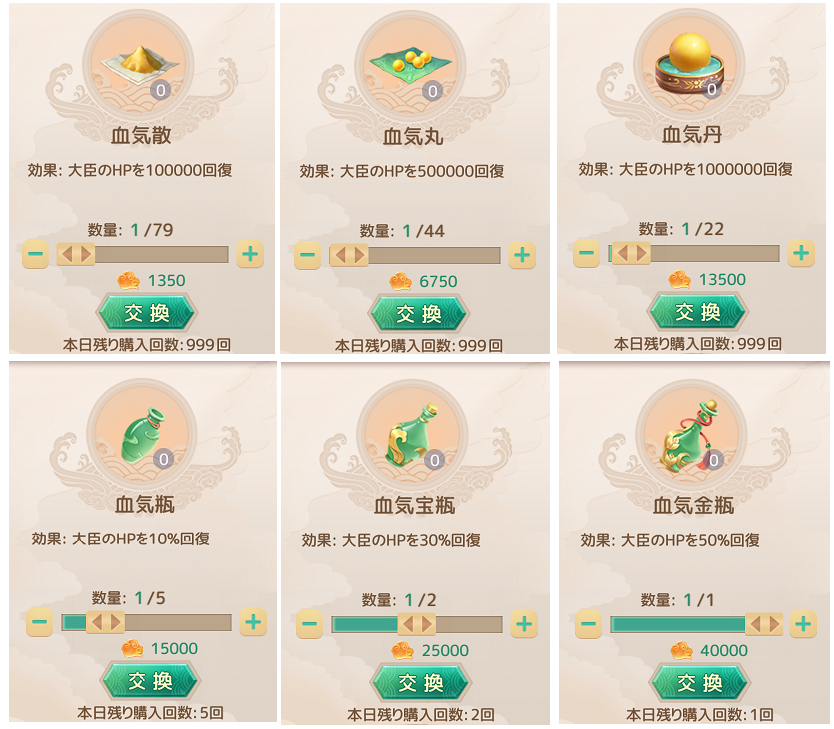Add one more 血気丹

(x=801, y=253)
